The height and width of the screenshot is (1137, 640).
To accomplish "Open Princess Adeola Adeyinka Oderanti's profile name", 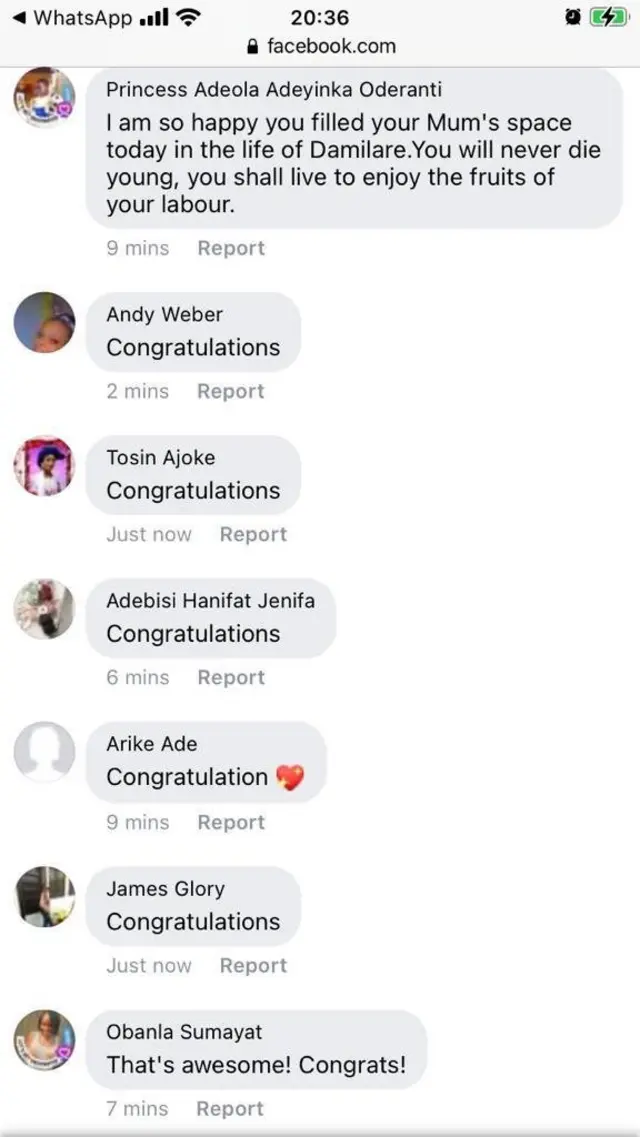I will [x=274, y=89].
